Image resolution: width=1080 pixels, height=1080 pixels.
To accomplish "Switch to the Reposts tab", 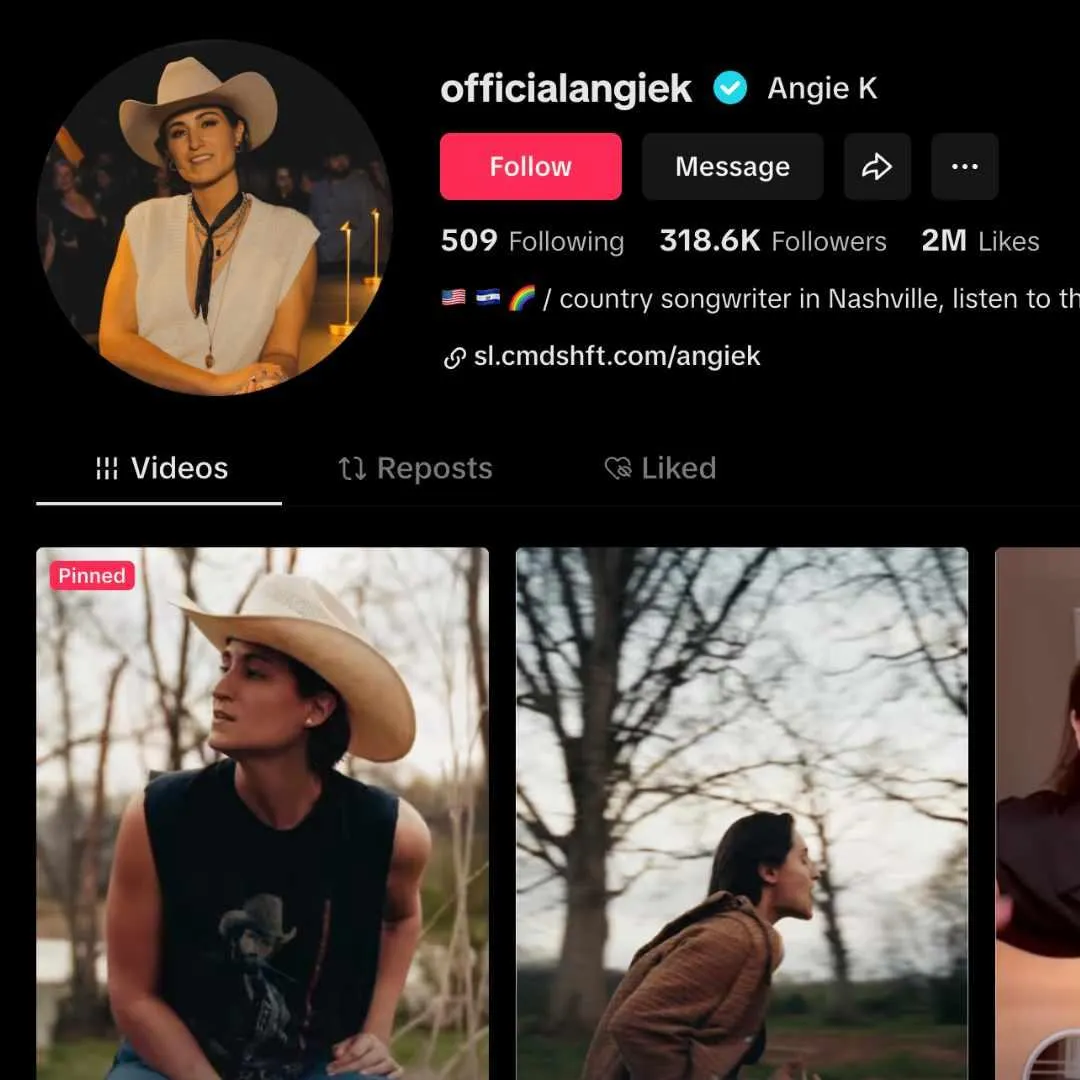I will (415, 468).
